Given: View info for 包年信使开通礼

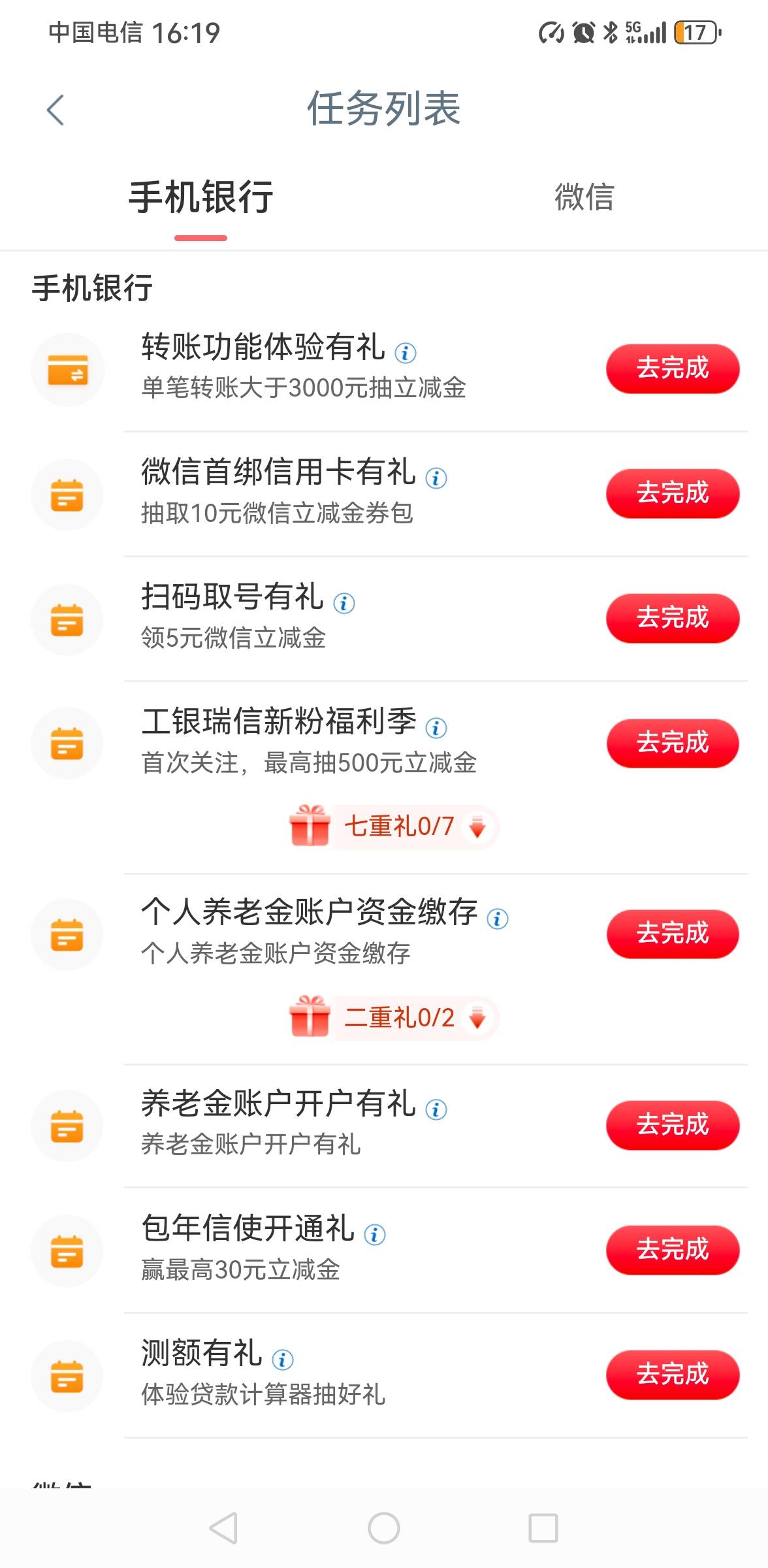Looking at the screenshot, I should [375, 1235].
